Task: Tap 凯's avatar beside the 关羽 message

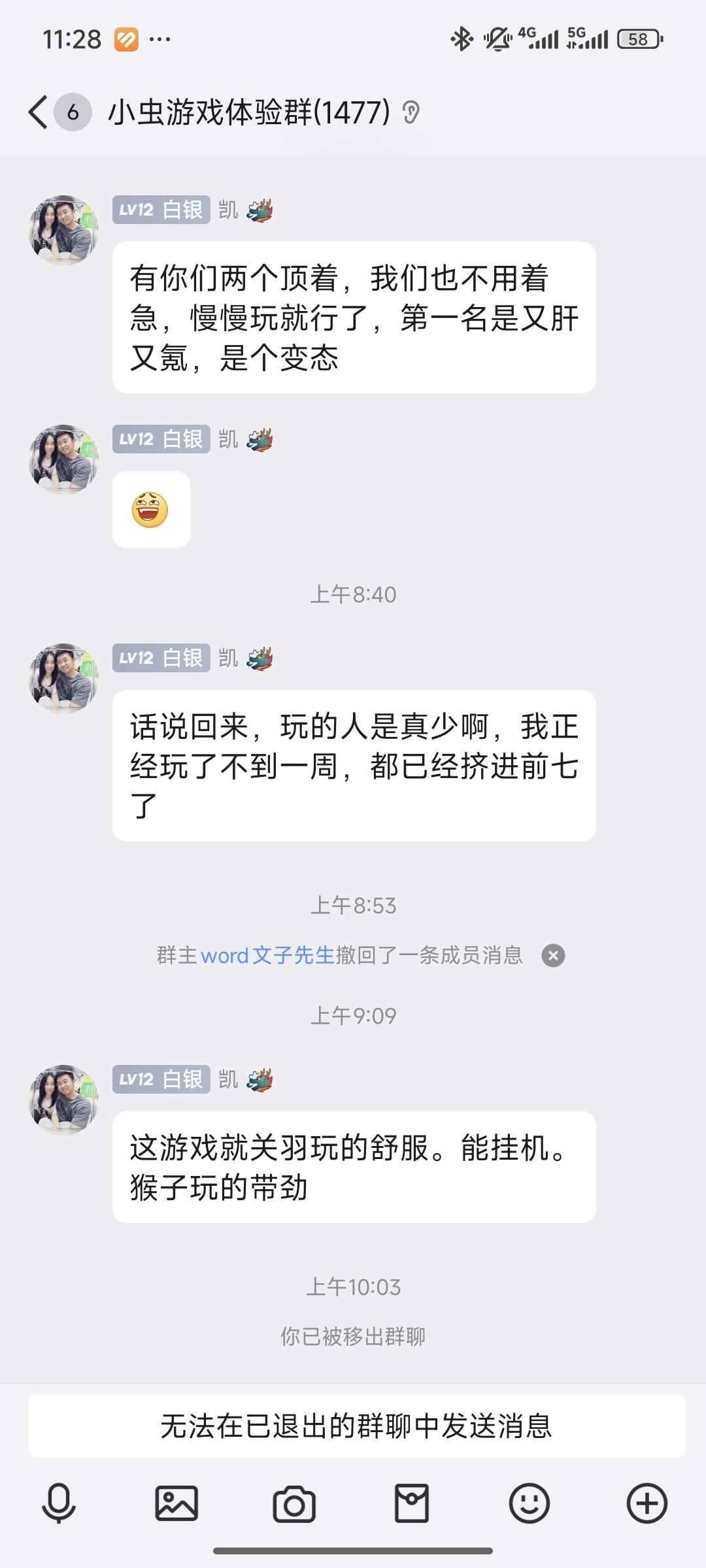Action: tap(63, 1100)
